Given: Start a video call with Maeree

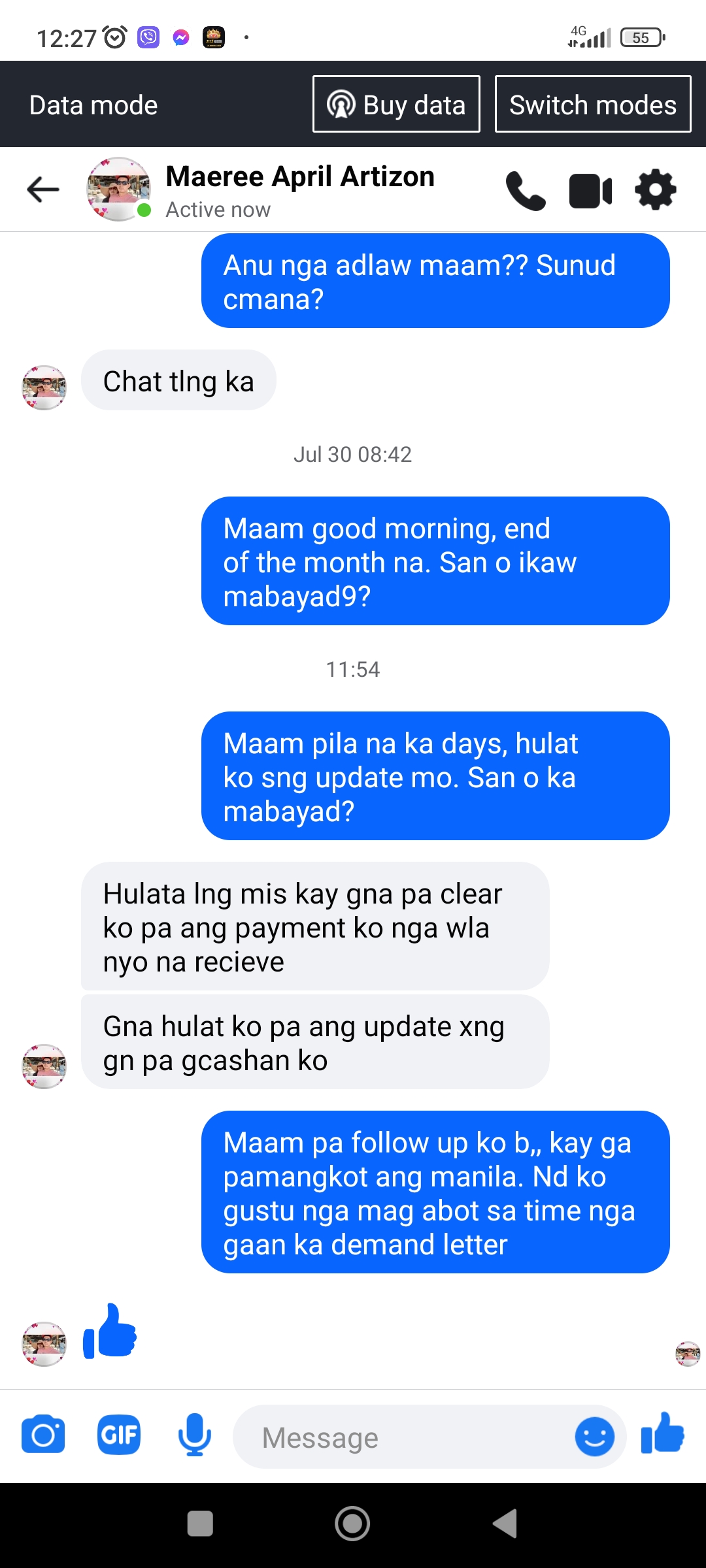Looking at the screenshot, I should pyautogui.click(x=590, y=191).
